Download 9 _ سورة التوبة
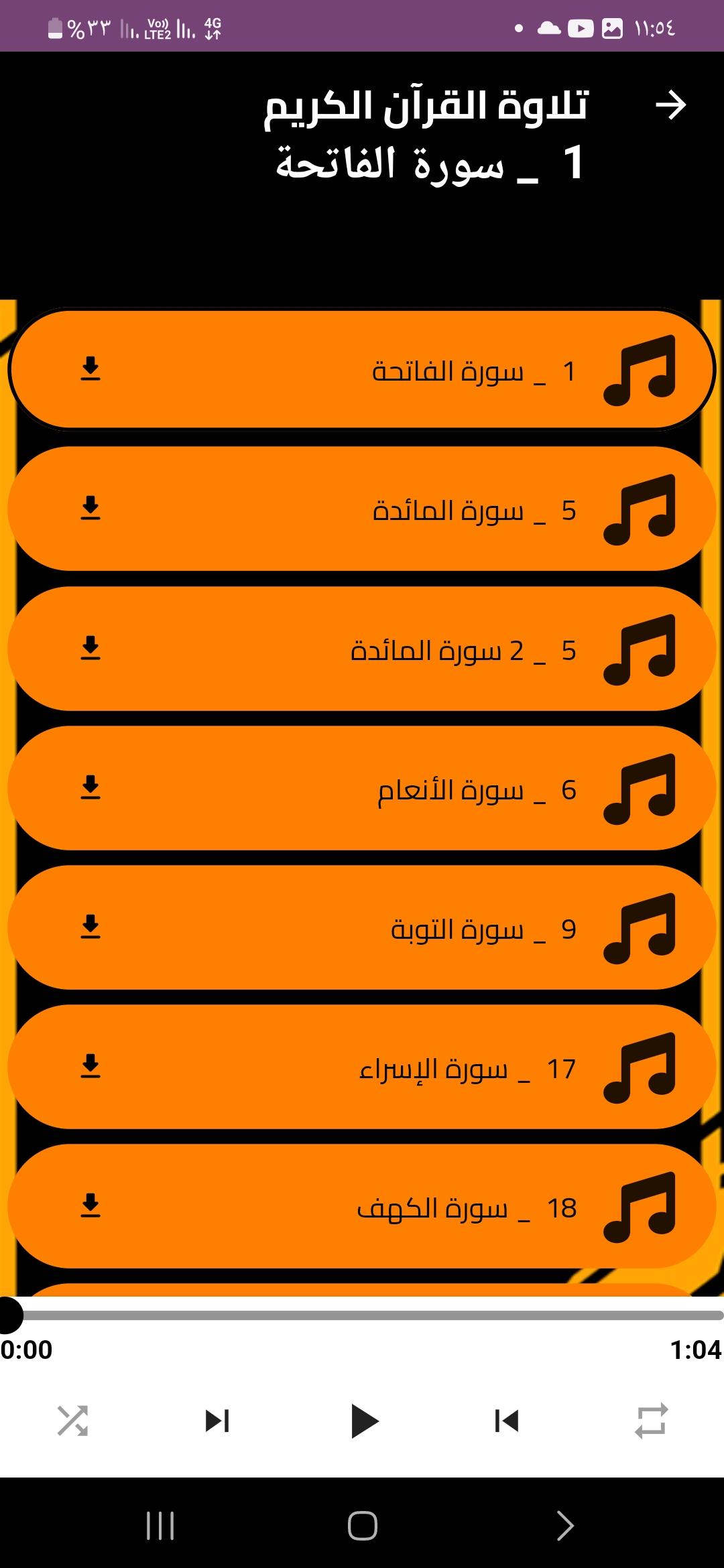Screen dimensions: 724x1568 click(x=90, y=927)
